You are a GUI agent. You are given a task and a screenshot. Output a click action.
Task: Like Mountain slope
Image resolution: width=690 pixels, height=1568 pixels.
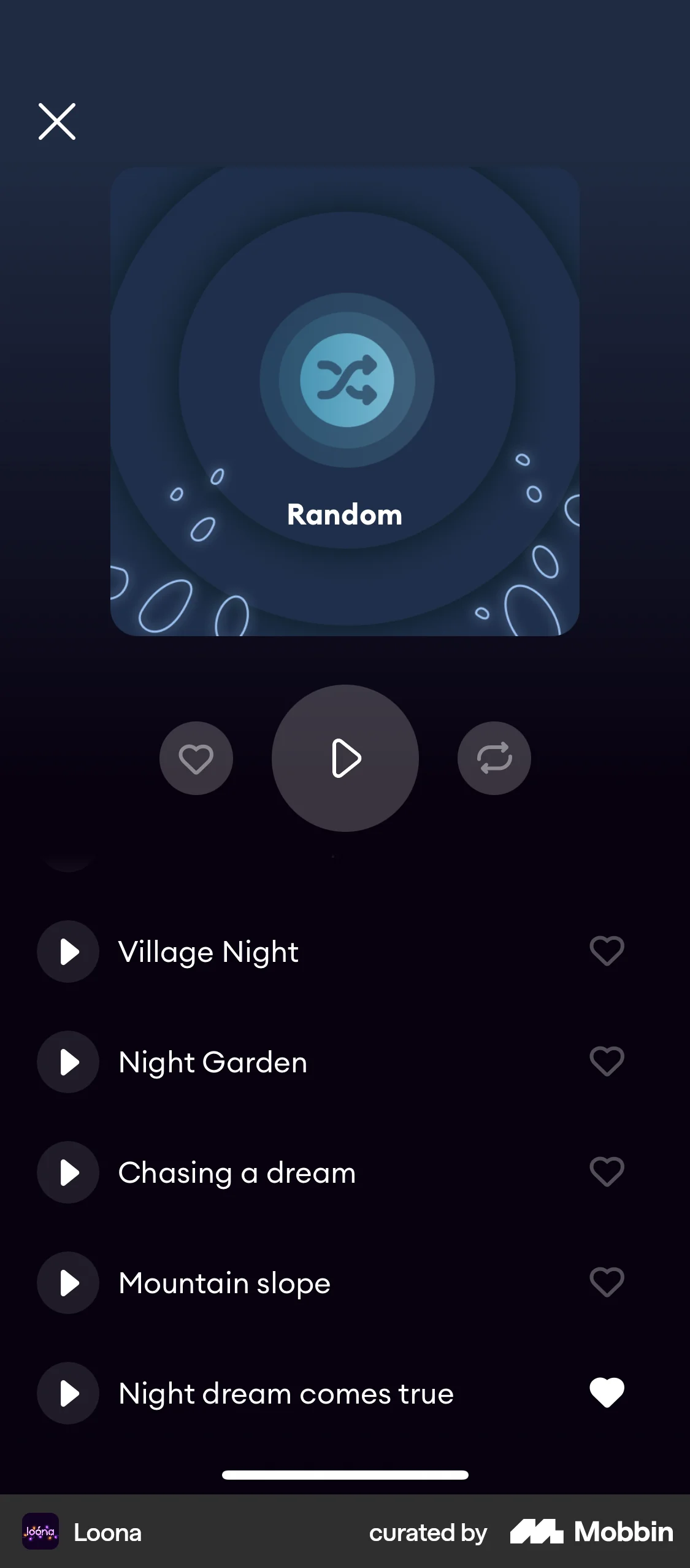pos(607,1282)
